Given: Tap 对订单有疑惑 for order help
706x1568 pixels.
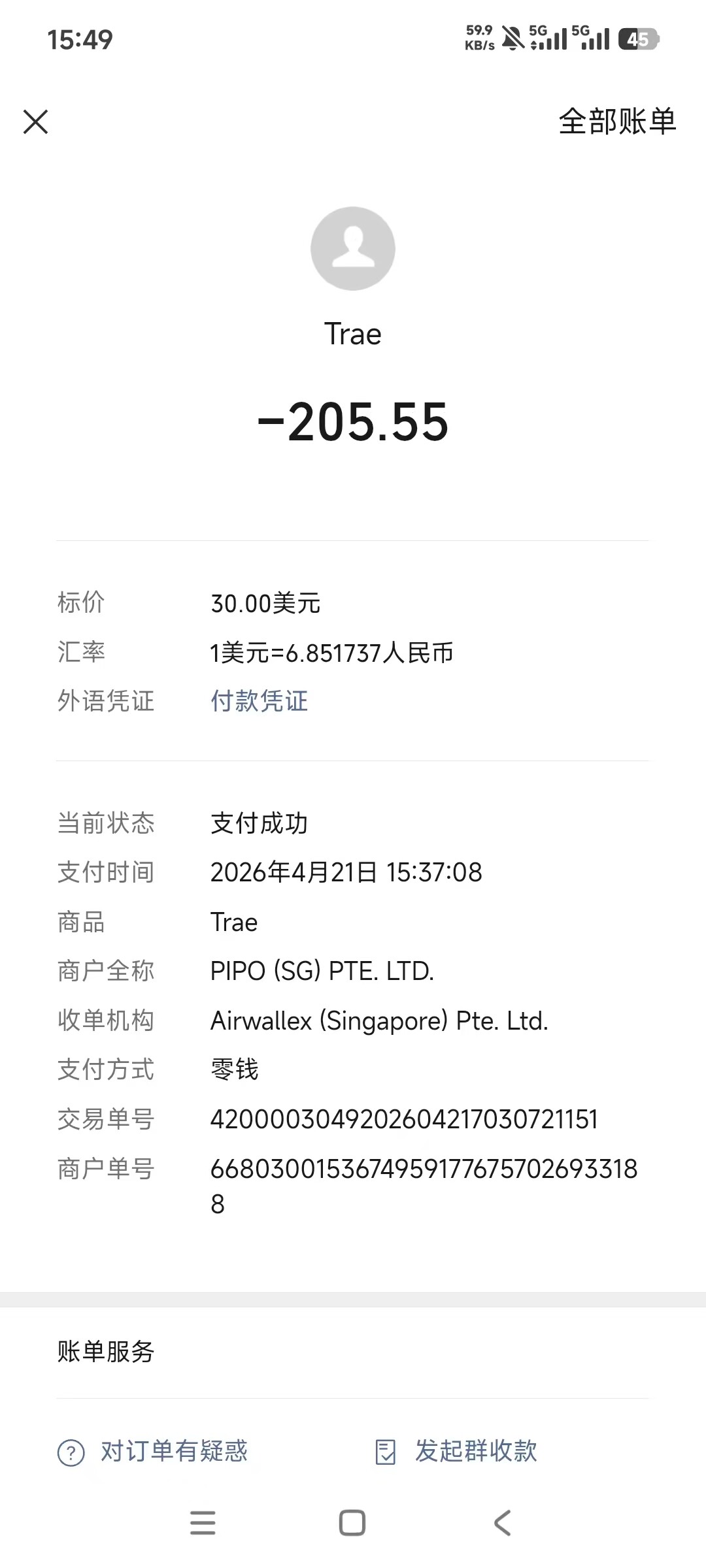Looking at the screenshot, I should (x=154, y=1451).
